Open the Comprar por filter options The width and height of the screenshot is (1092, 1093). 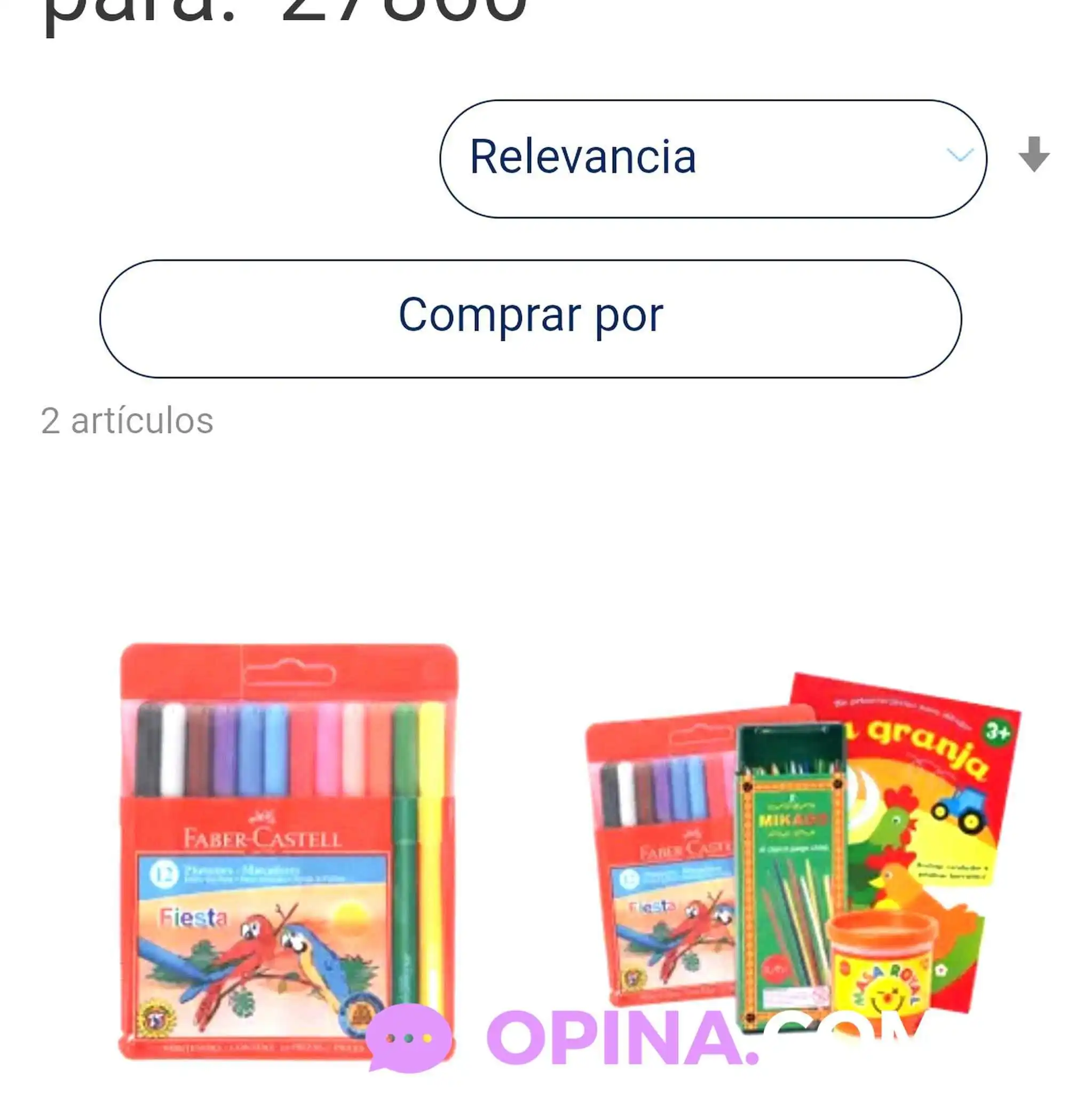coord(530,319)
